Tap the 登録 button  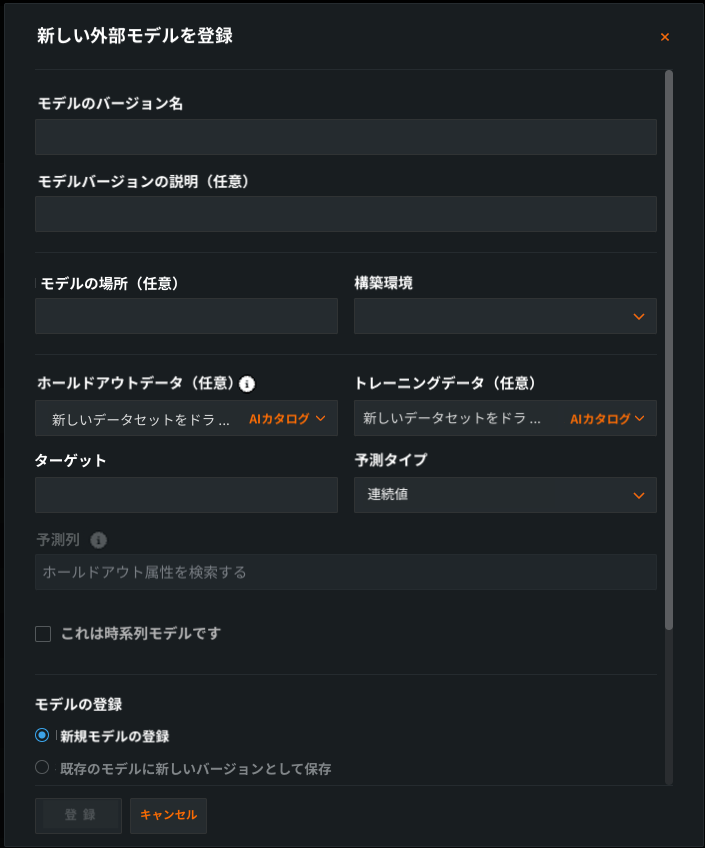(x=79, y=815)
